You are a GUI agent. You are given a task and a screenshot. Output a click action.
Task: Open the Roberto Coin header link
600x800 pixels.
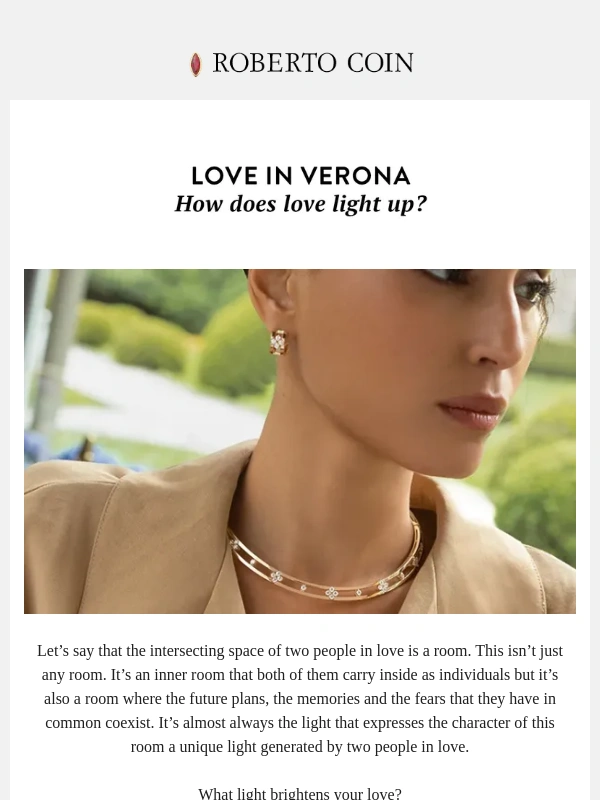(301, 64)
